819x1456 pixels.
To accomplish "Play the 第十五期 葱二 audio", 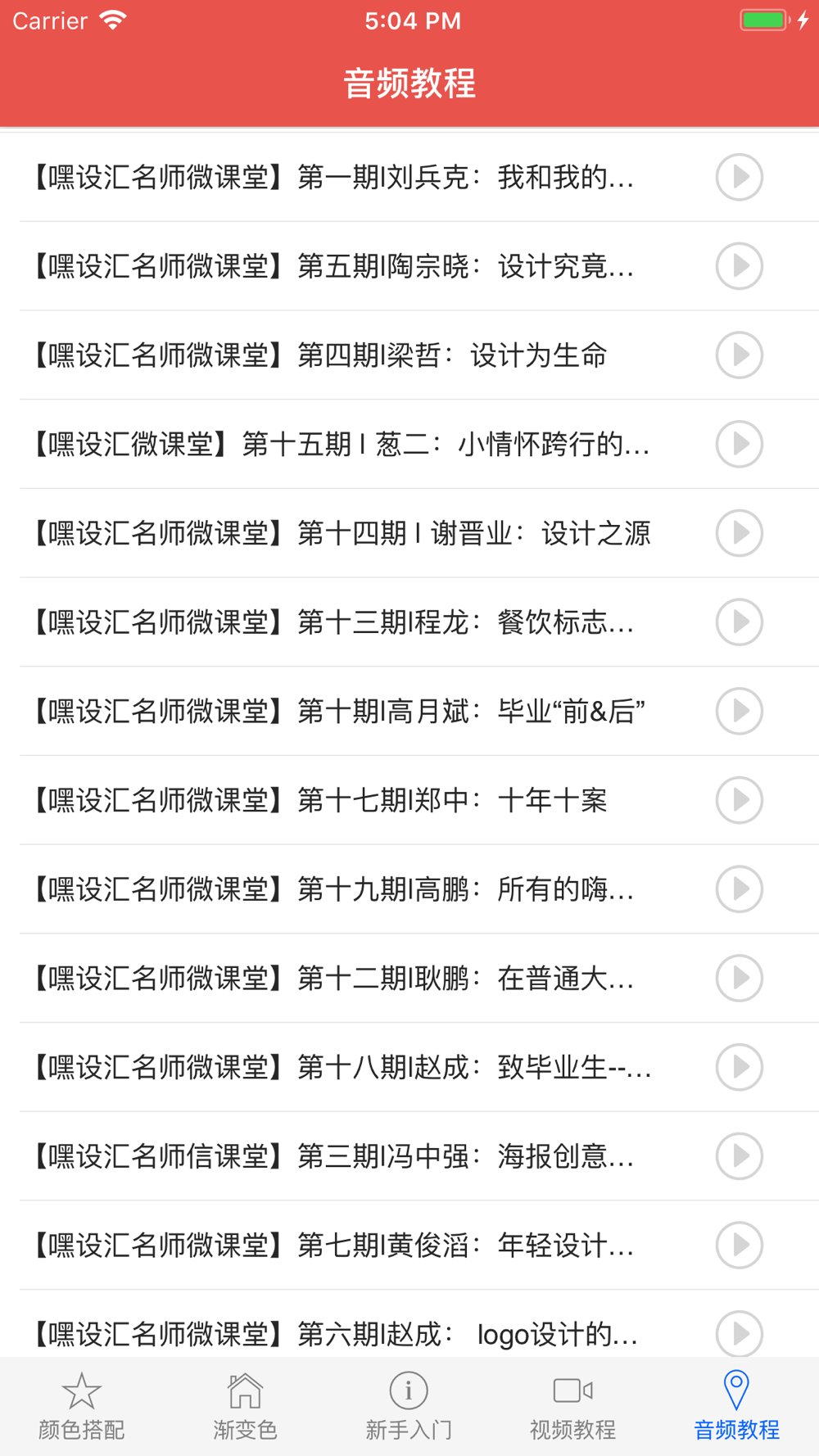I will point(739,444).
